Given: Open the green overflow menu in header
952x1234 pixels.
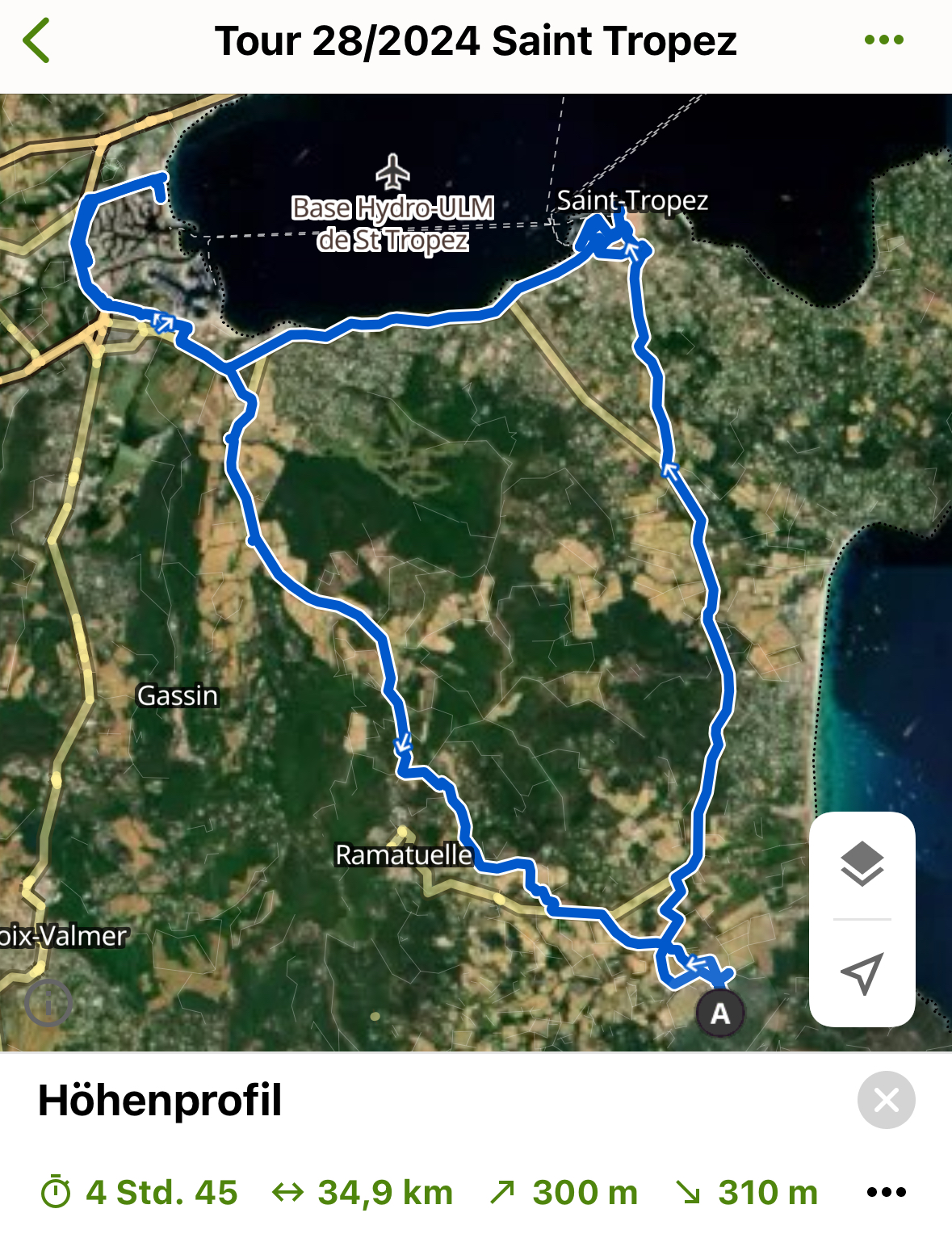Looking at the screenshot, I should [x=883, y=40].
